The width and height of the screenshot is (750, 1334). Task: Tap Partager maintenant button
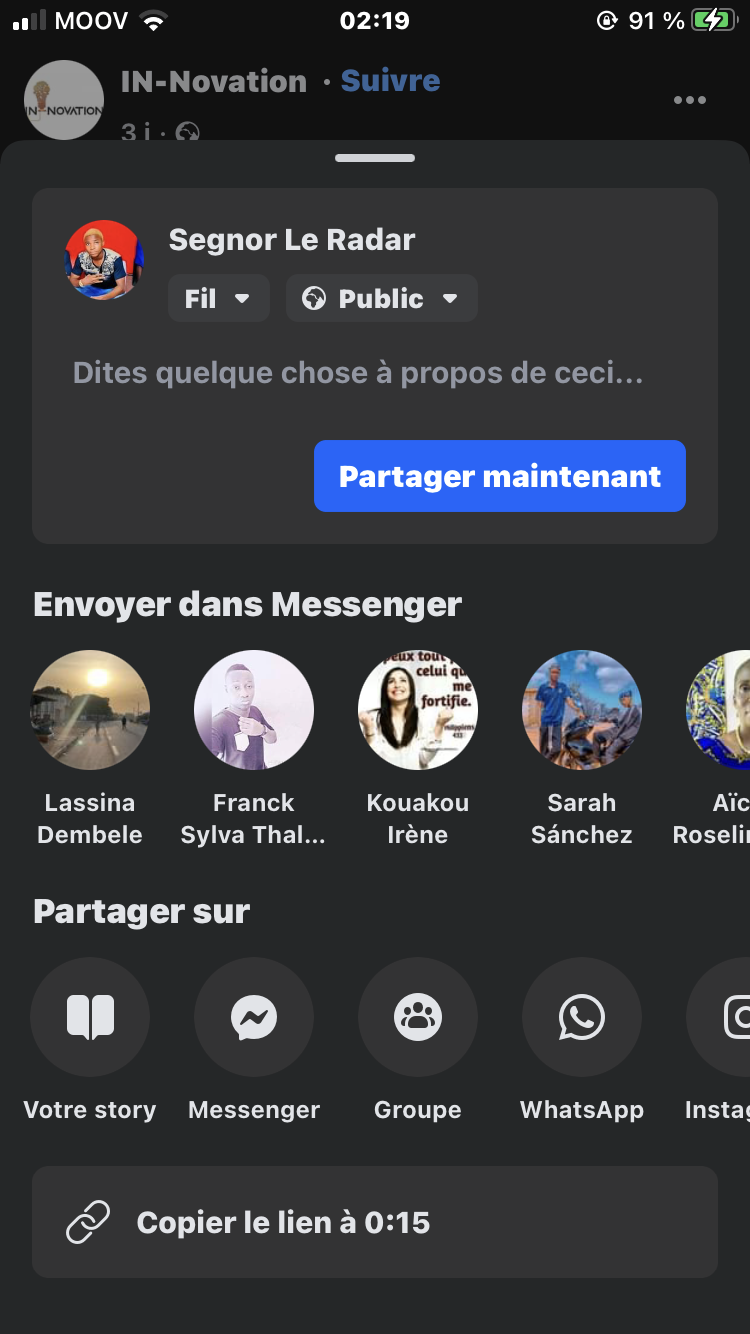499,476
